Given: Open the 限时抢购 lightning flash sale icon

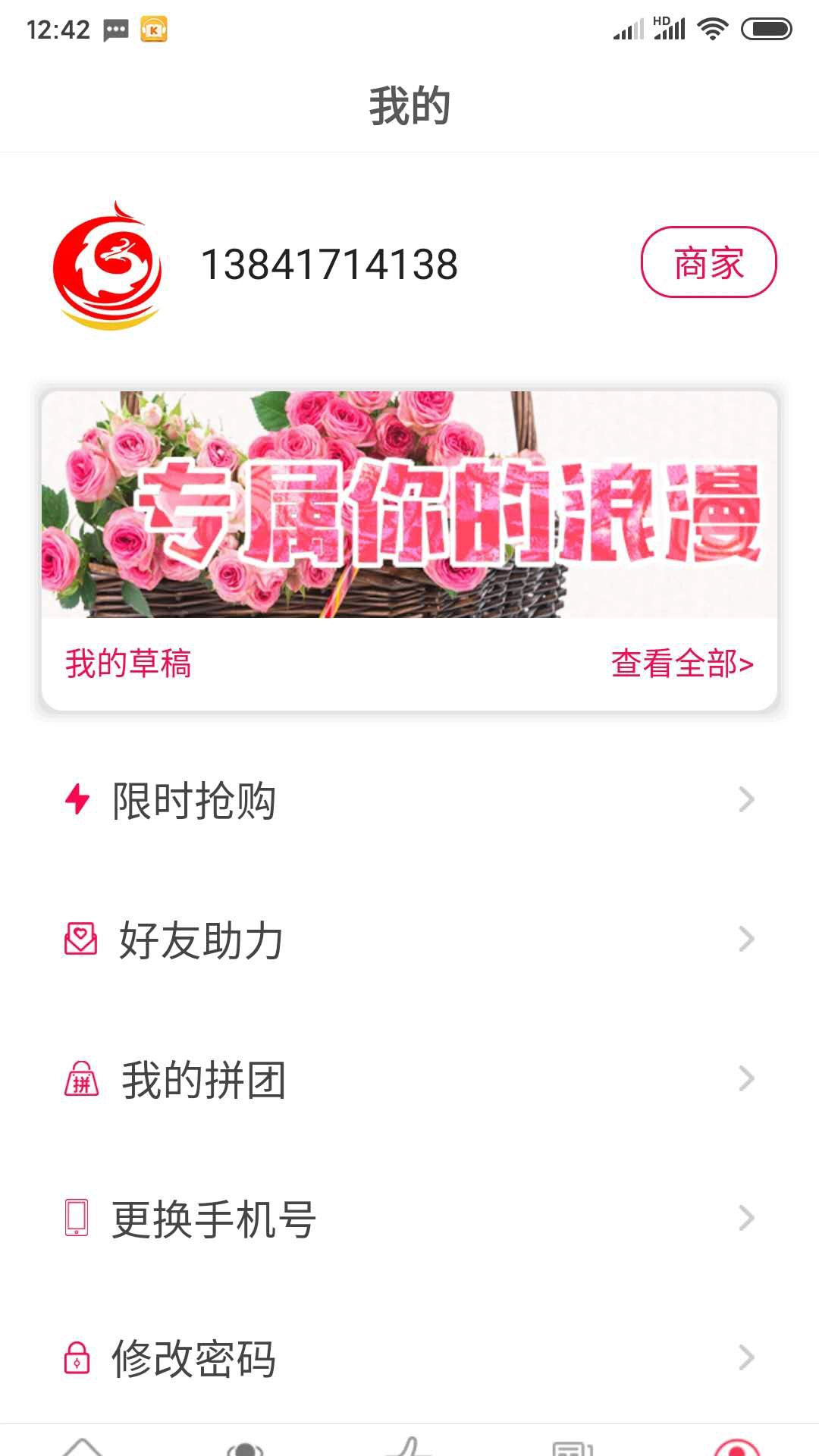Looking at the screenshot, I should point(78,799).
